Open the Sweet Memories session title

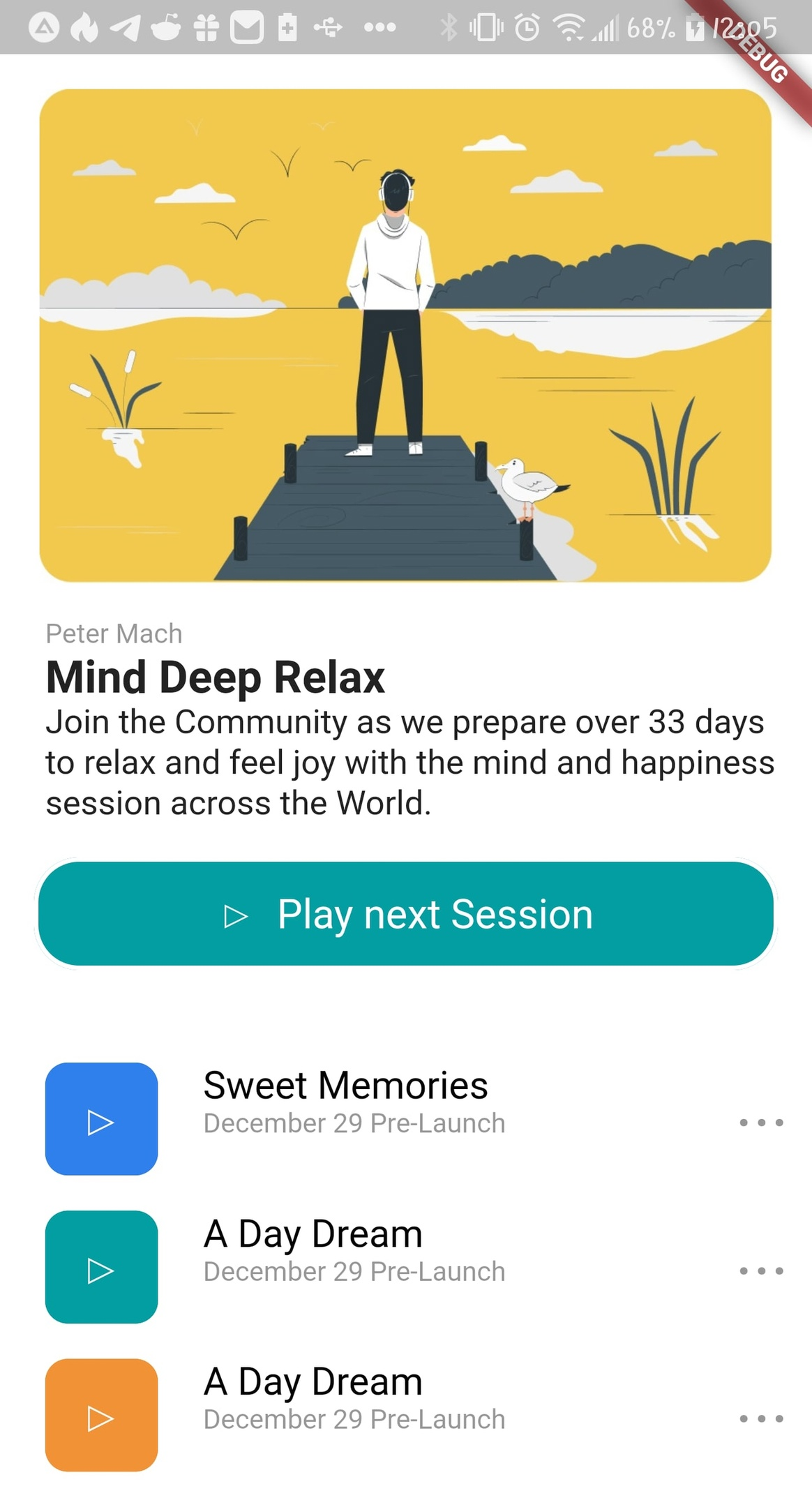345,1086
